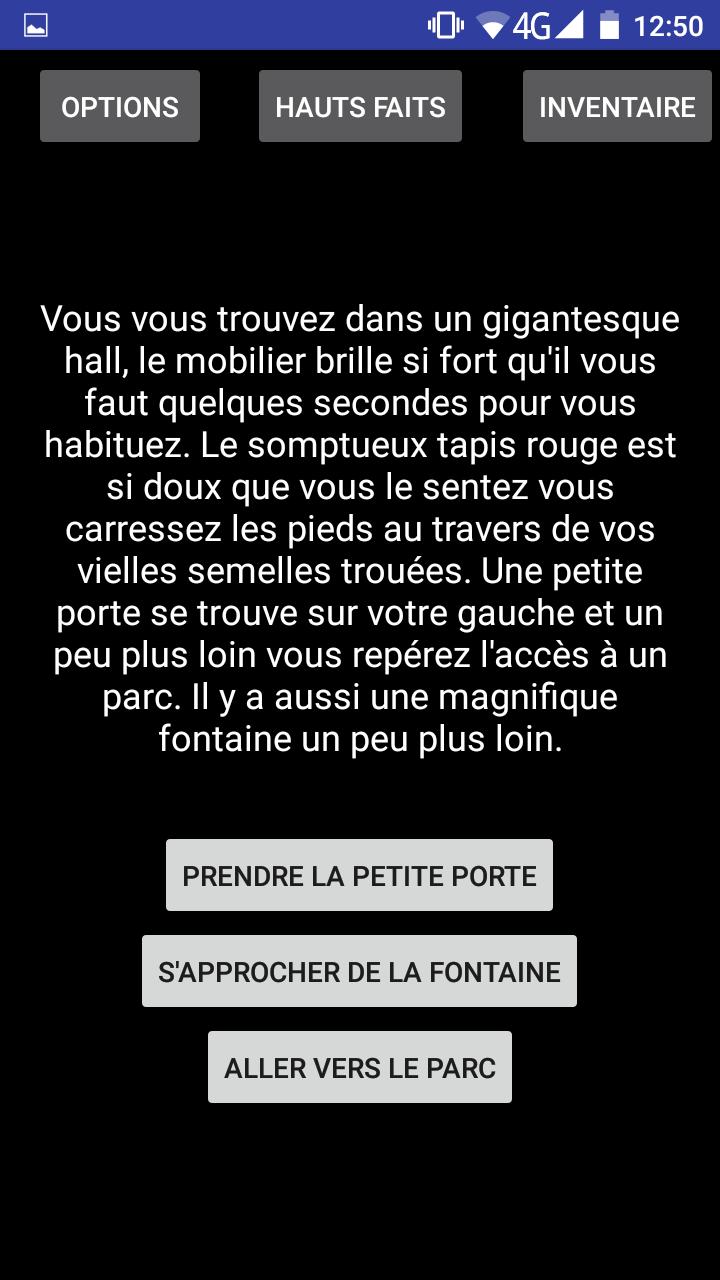View the Hauts Faits achievements
Image resolution: width=720 pixels, height=1280 pixels.
[360, 106]
